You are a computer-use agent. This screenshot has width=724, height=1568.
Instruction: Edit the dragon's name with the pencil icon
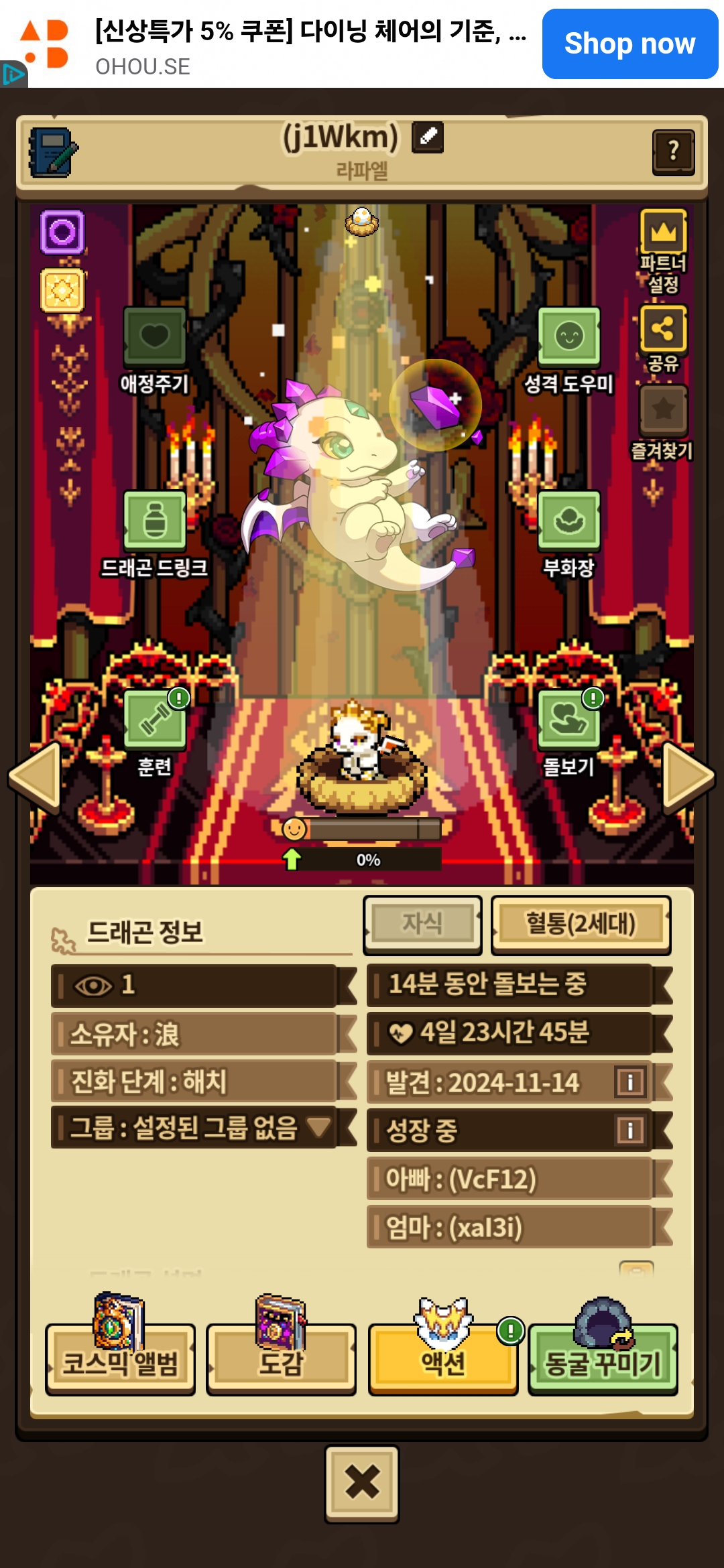[428, 137]
